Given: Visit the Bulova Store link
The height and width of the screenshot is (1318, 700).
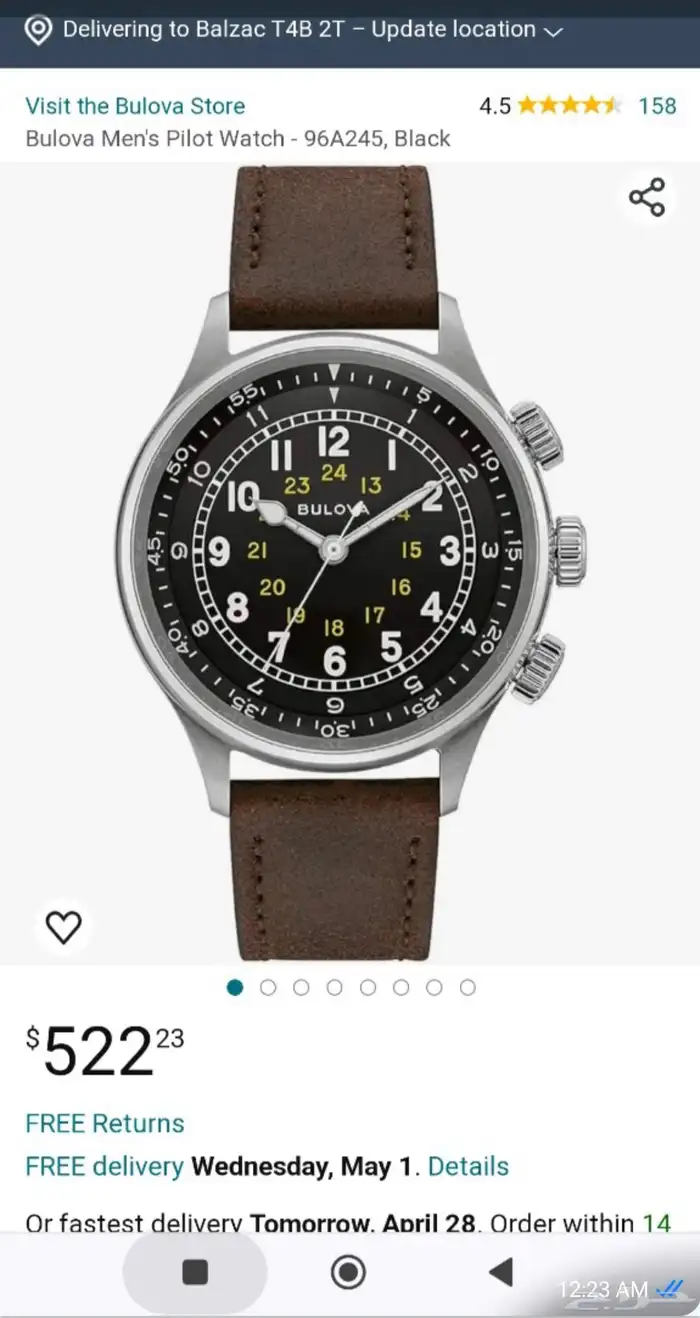Looking at the screenshot, I should coord(135,106).
